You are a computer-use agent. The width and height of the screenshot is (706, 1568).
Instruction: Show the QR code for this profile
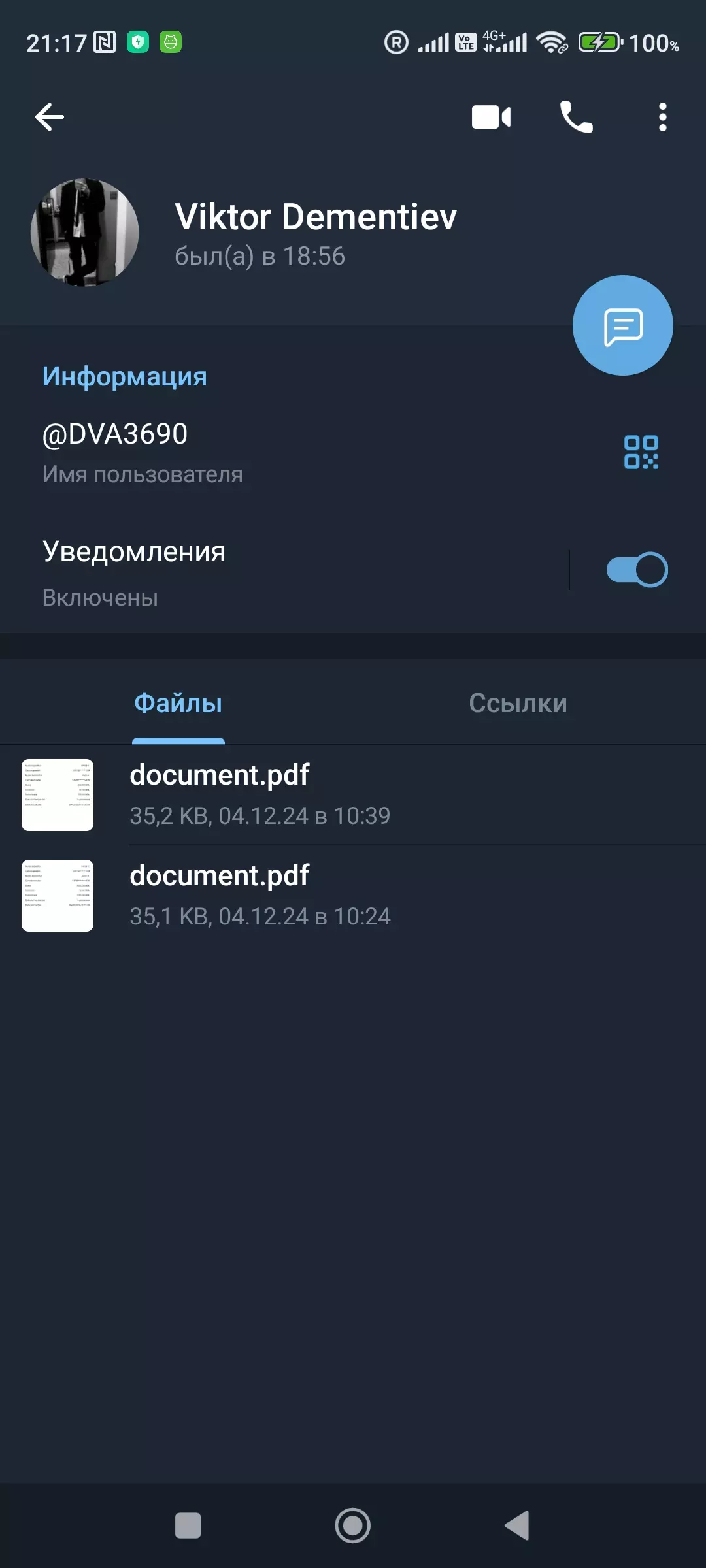point(641,452)
